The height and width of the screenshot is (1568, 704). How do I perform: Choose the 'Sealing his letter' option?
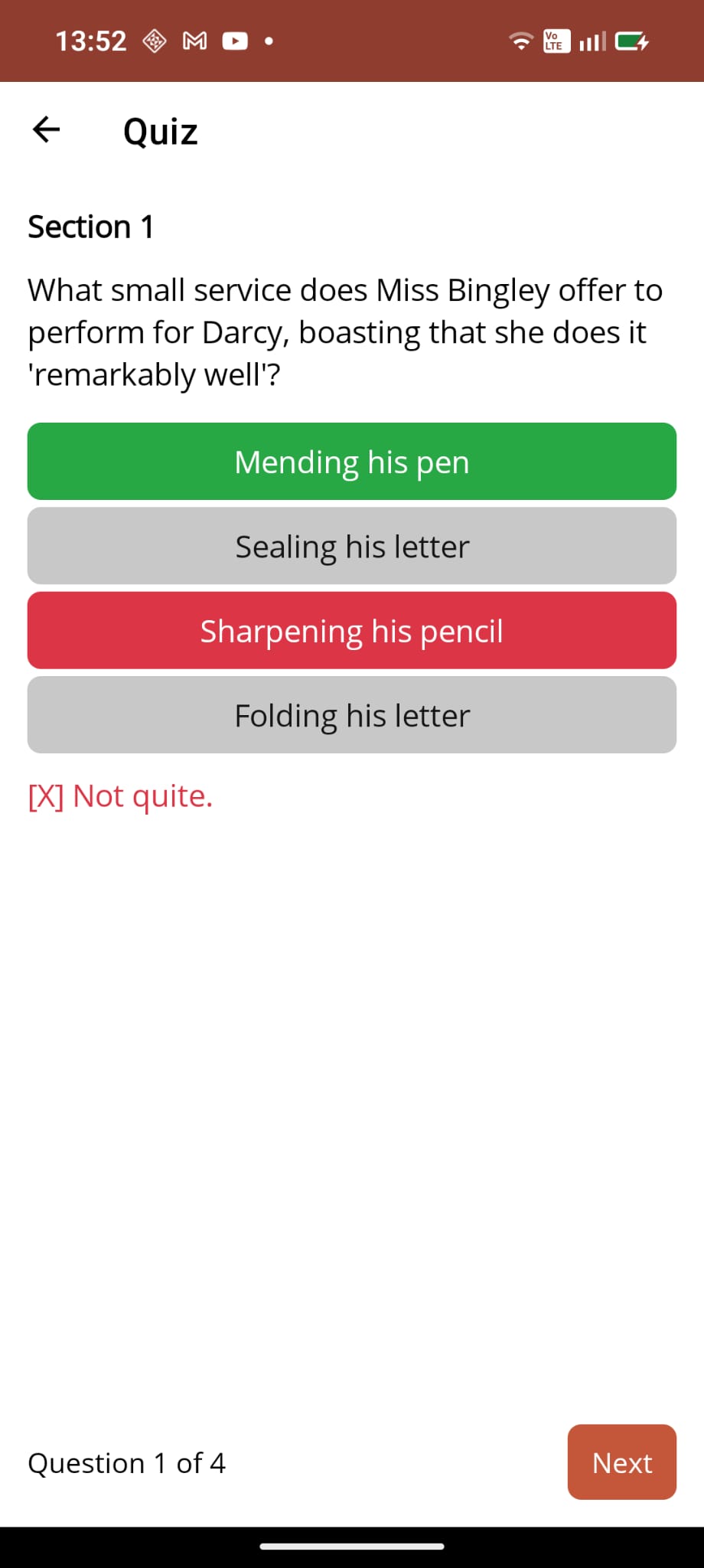[352, 546]
